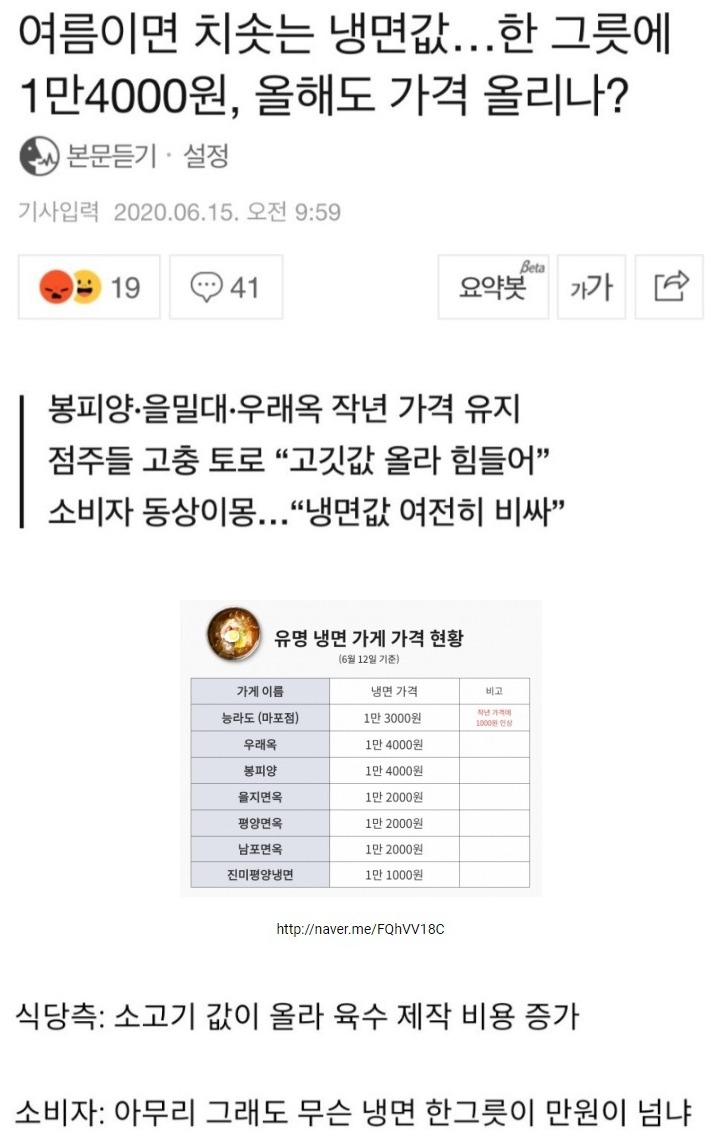Viewport: 711px width, 1148px height.
Task: Open the 41 comments
Action: (226, 288)
